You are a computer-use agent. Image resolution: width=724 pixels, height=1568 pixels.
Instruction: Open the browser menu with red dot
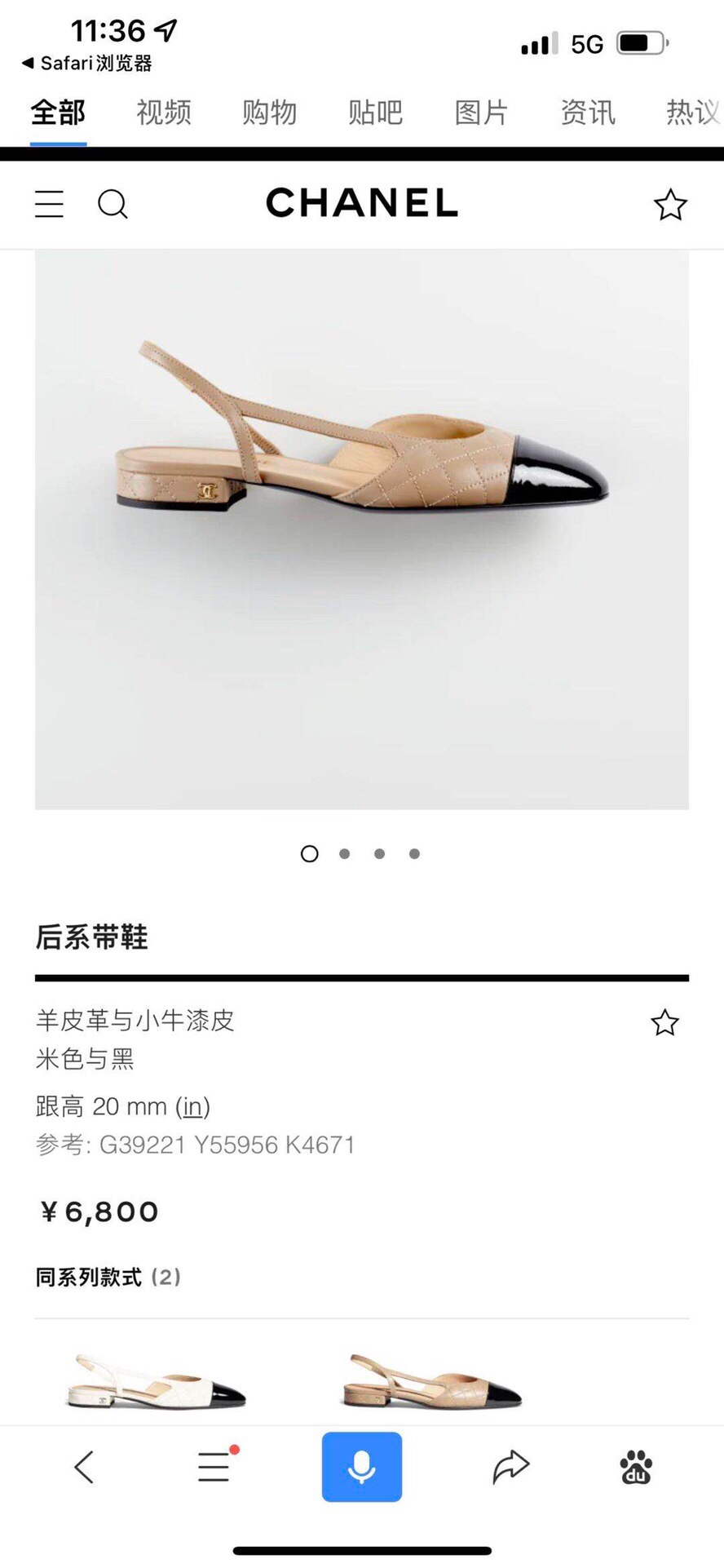point(214,1468)
